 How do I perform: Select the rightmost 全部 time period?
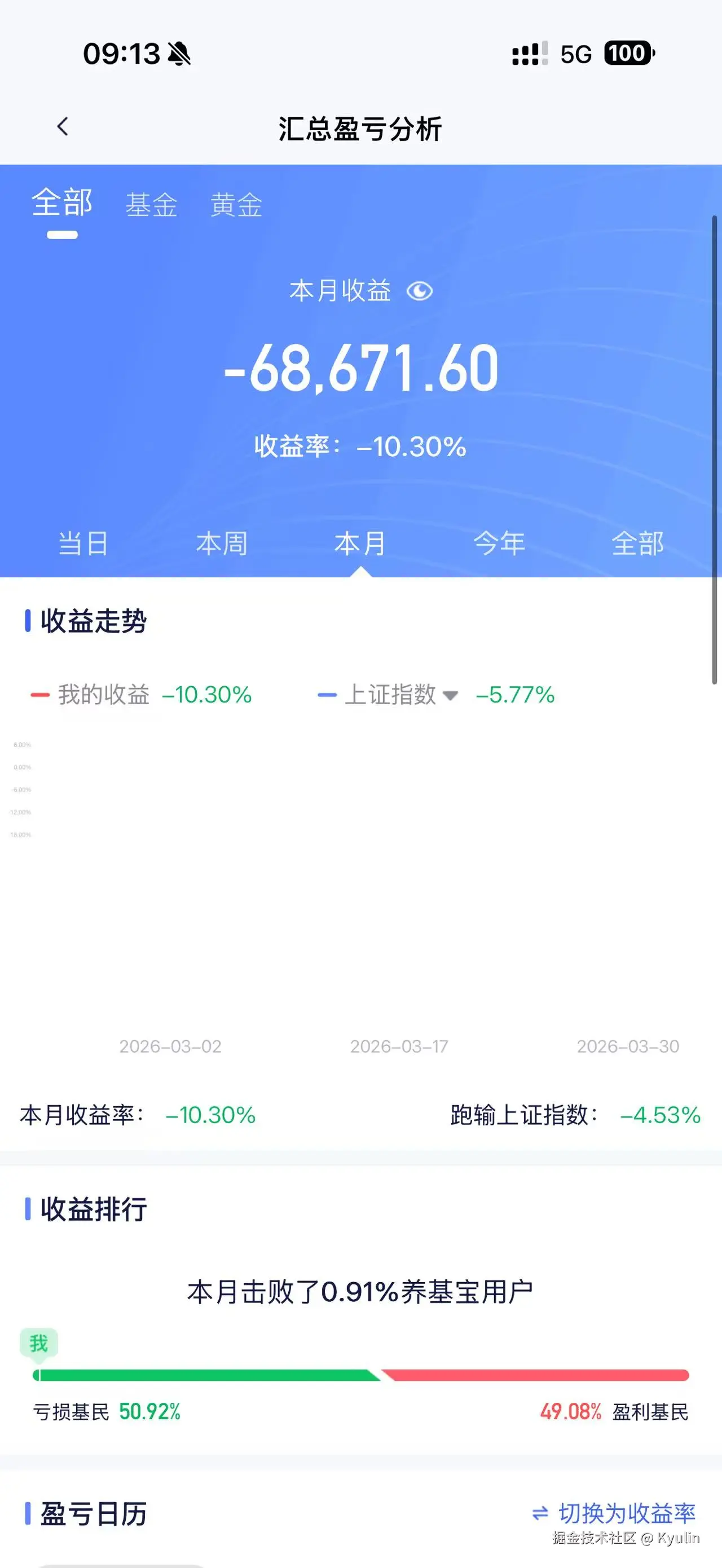[x=638, y=544]
